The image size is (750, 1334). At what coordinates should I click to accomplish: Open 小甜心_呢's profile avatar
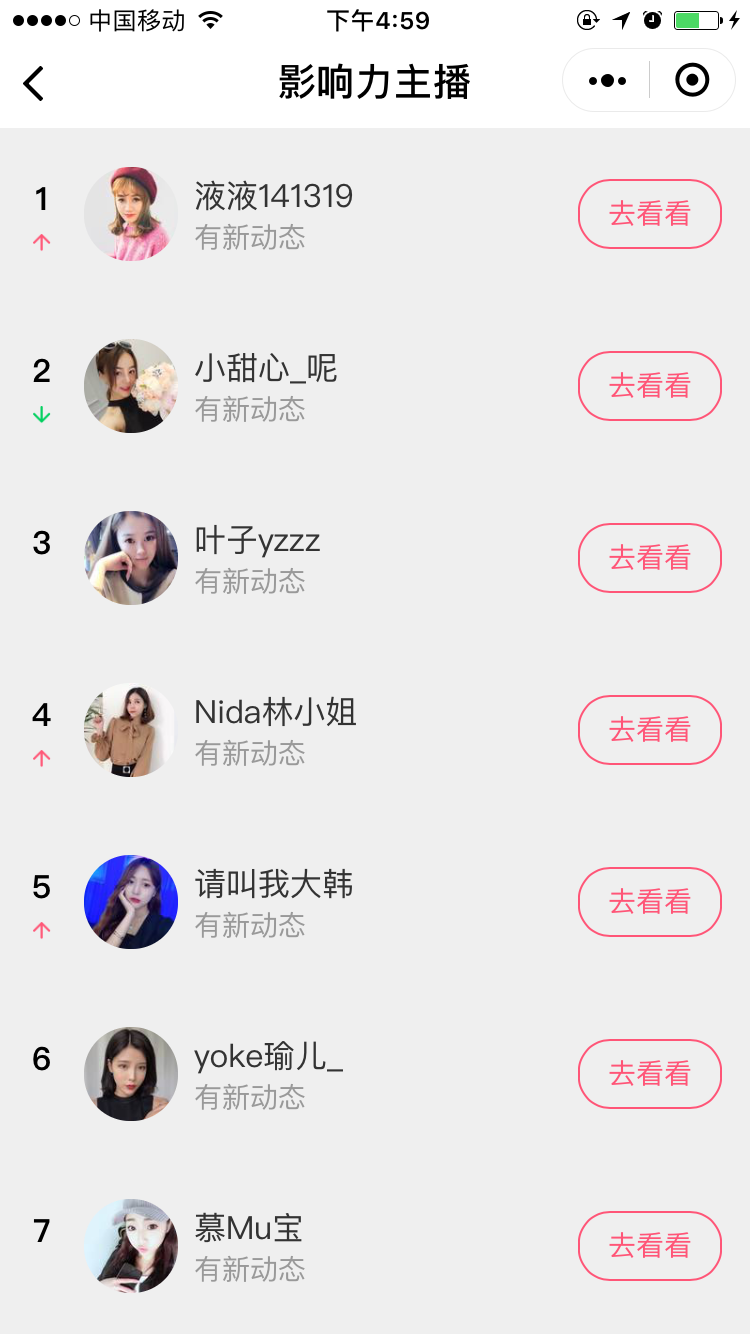[131, 386]
